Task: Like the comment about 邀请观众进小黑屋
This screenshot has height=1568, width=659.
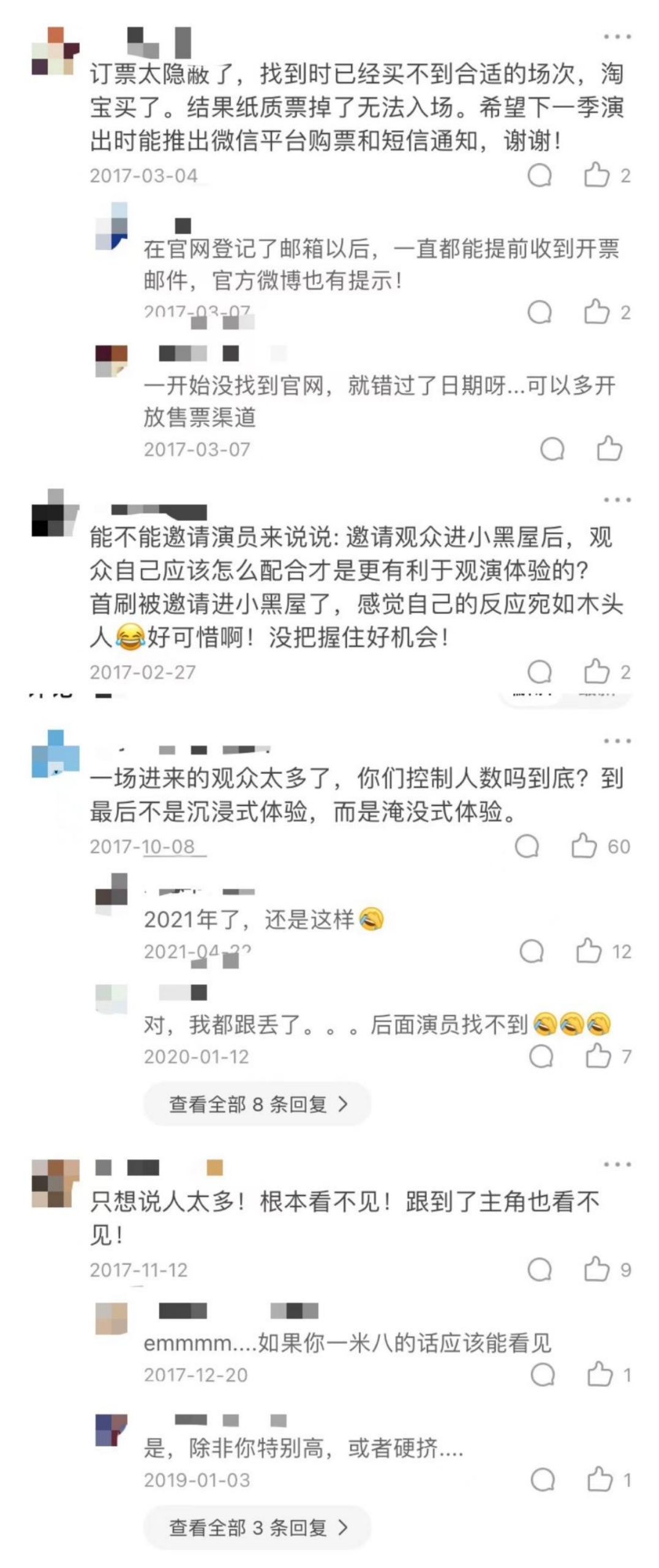Action: coord(597,671)
